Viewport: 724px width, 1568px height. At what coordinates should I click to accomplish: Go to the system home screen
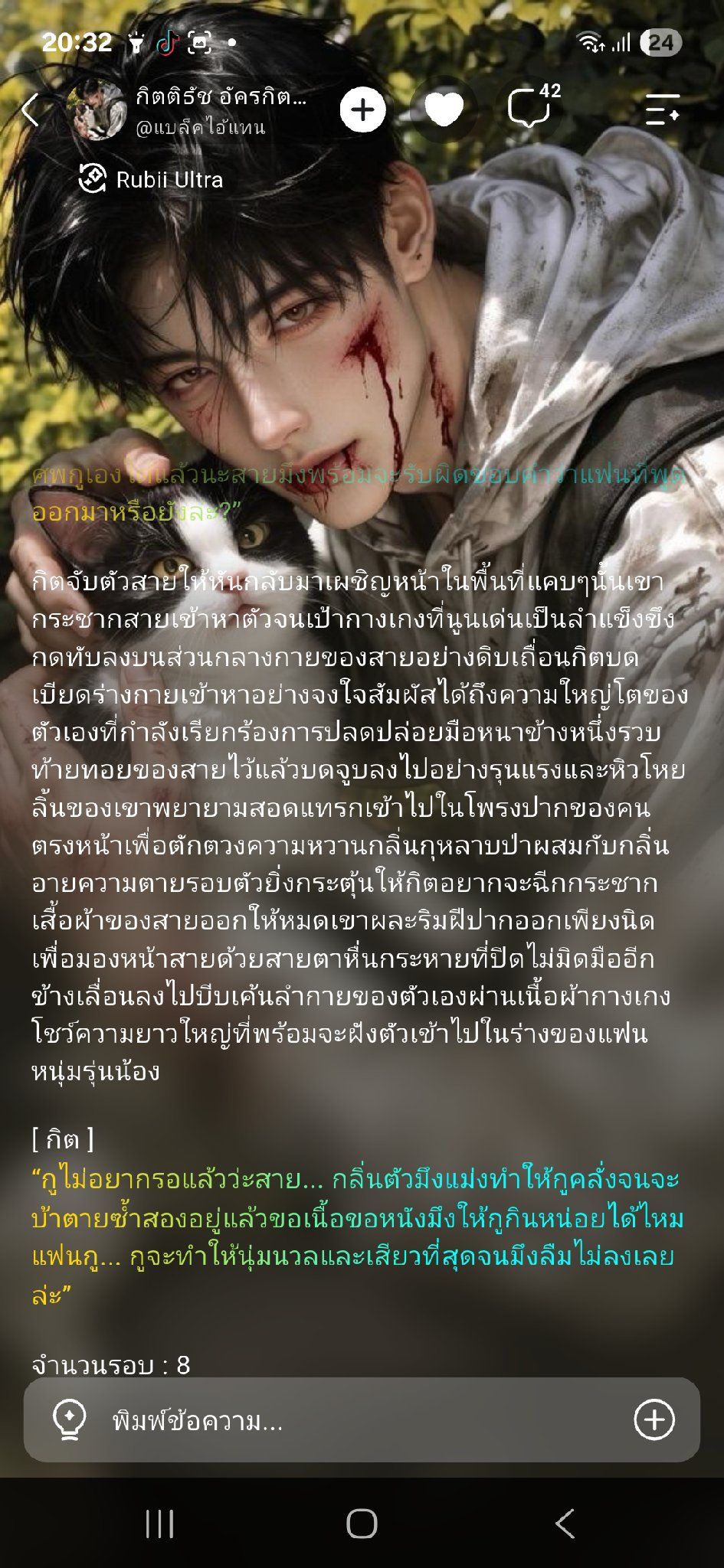(x=362, y=1524)
